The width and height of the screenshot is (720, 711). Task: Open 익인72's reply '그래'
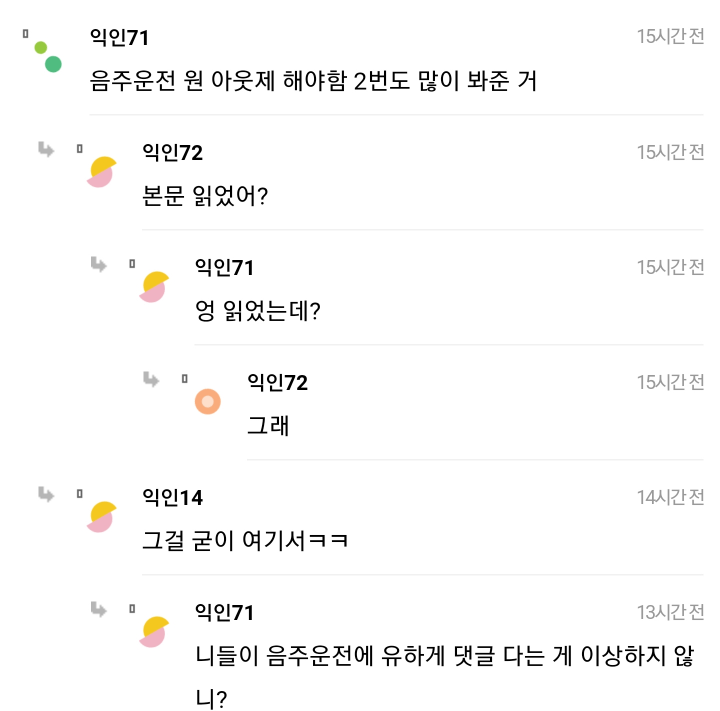pos(268,426)
